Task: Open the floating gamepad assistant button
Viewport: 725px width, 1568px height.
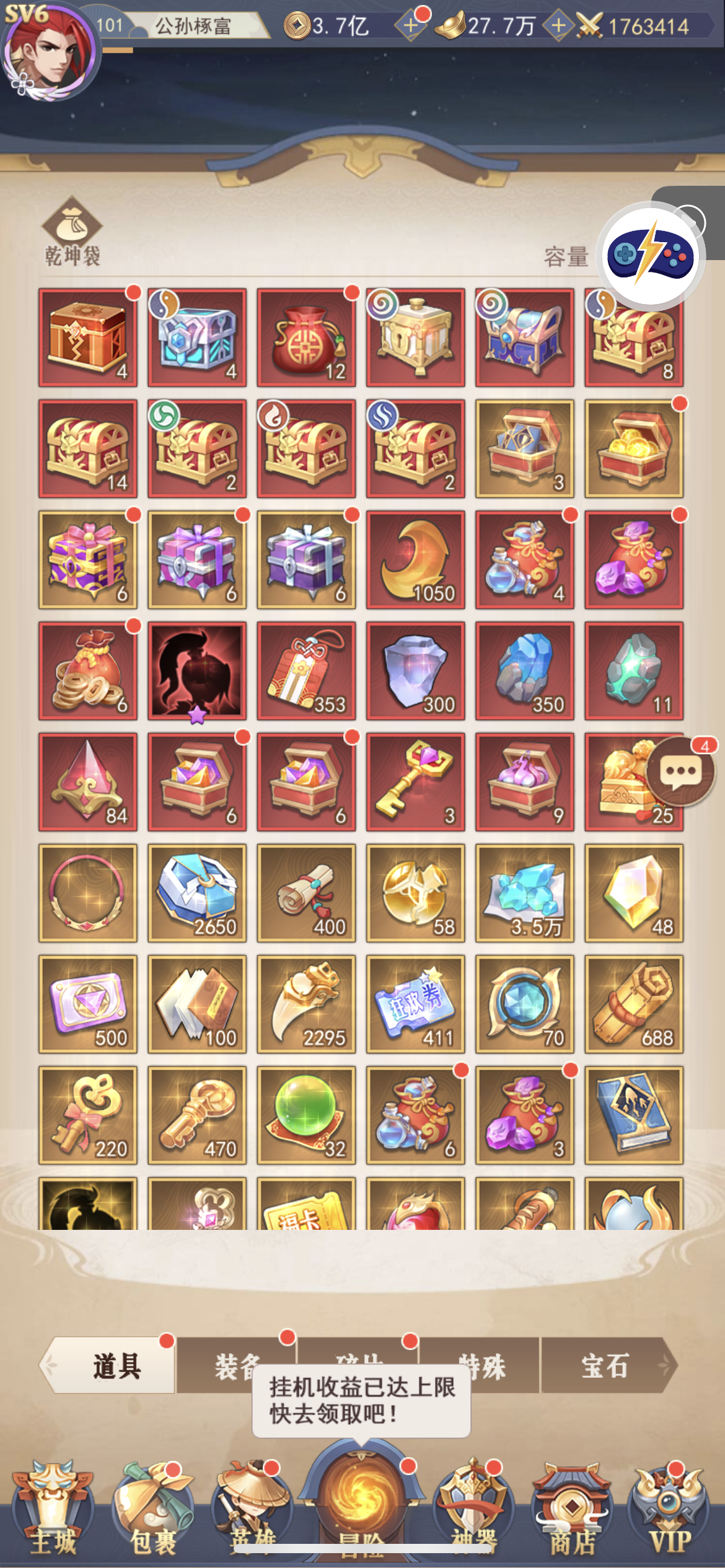Action: point(651,255)
